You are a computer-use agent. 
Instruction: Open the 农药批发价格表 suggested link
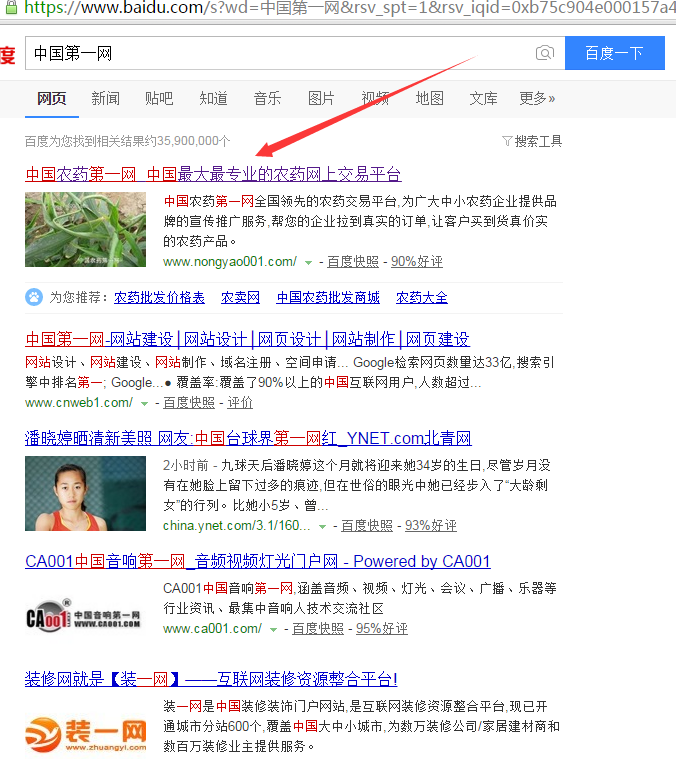pyautogui.click(x=159, y=297)
